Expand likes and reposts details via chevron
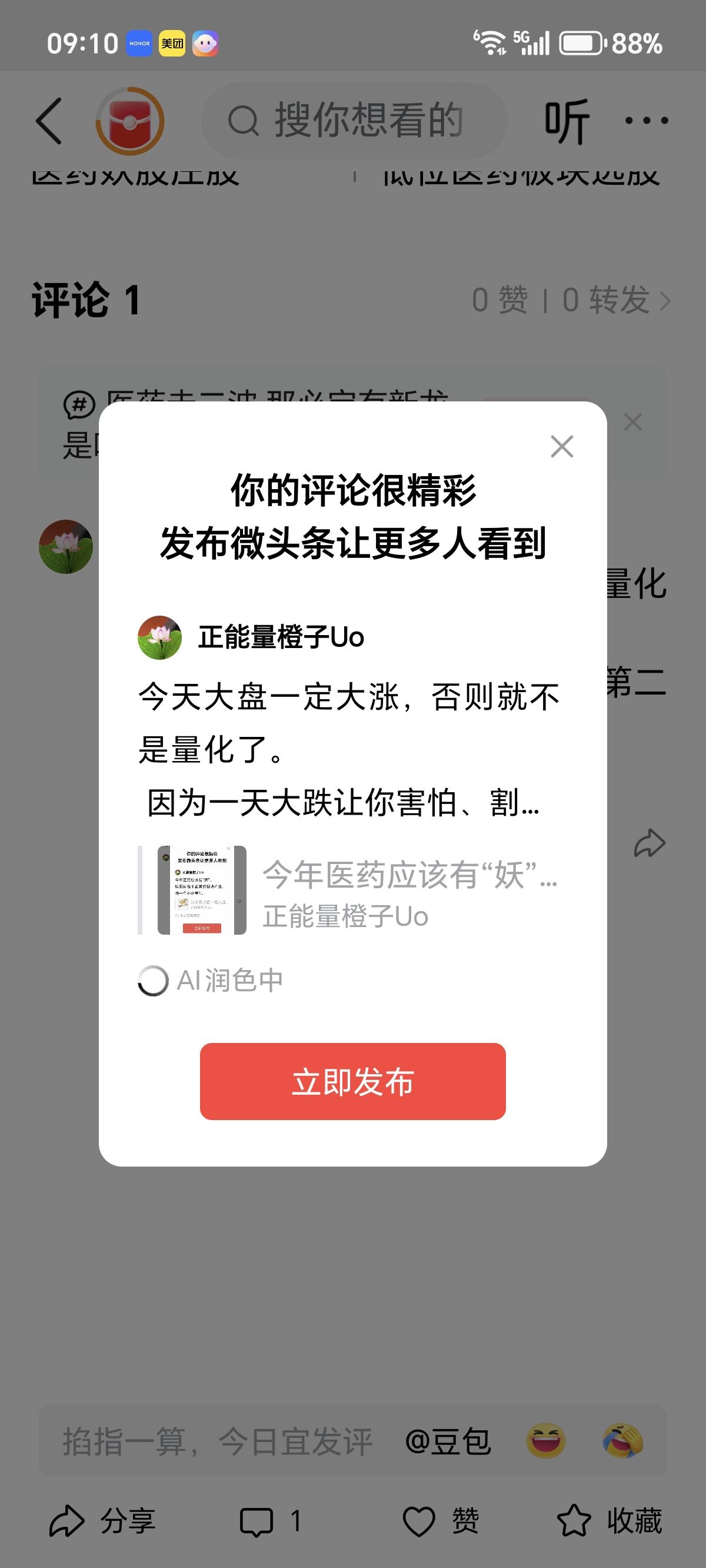 [667, 300]
